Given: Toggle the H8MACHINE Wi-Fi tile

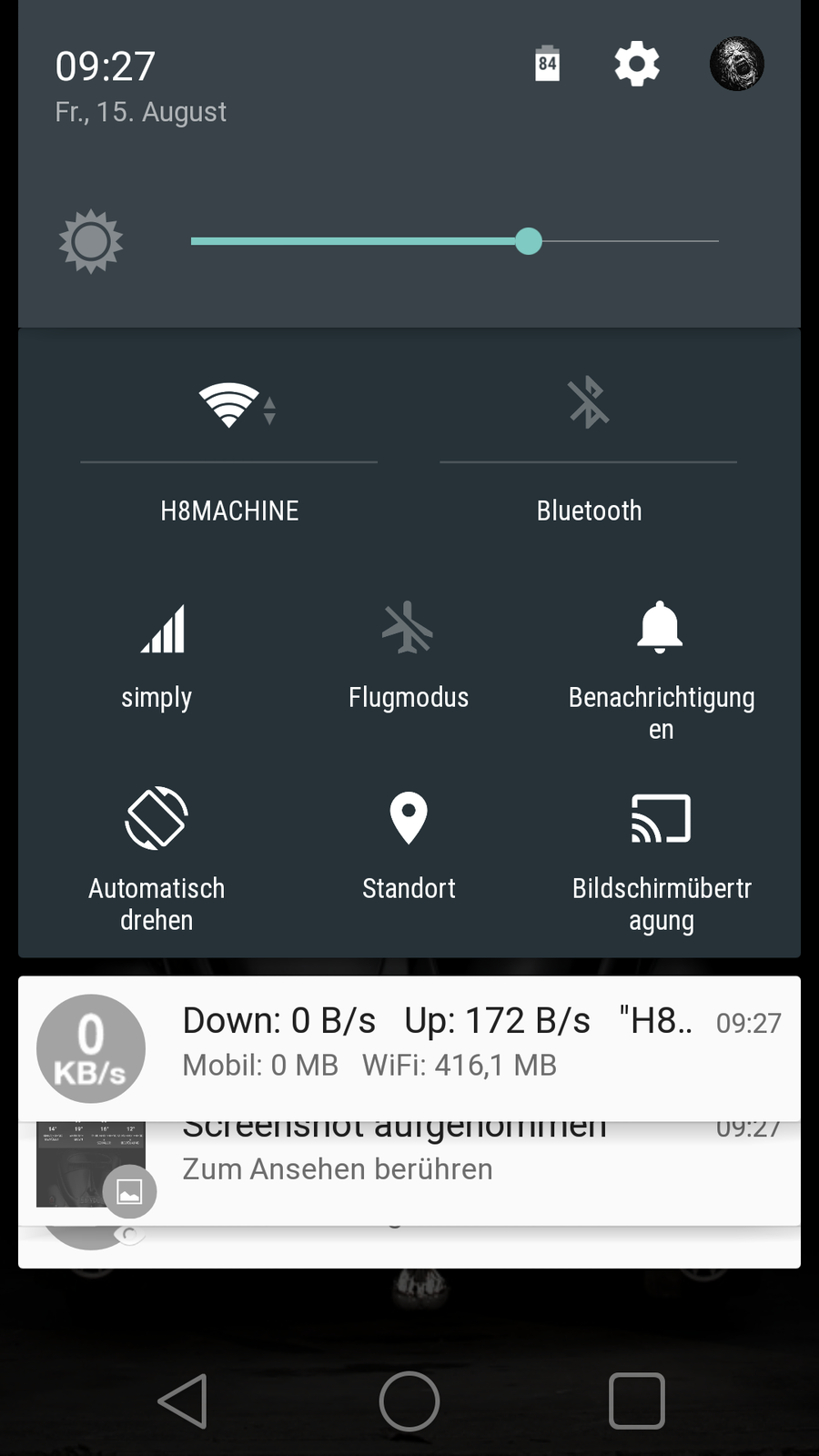Looking at the screenshot, I should (x=229, y=406).
